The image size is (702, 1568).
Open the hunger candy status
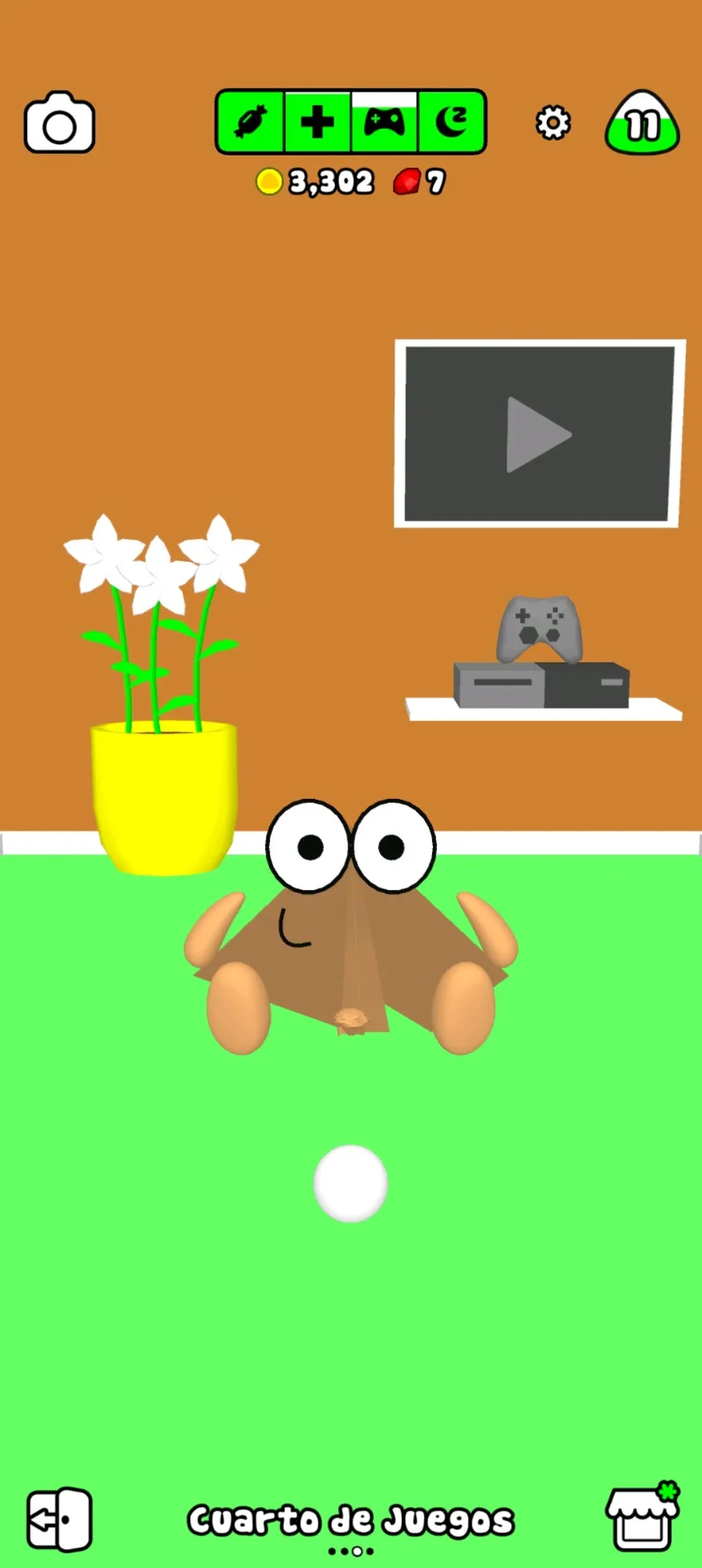(250, 122)
